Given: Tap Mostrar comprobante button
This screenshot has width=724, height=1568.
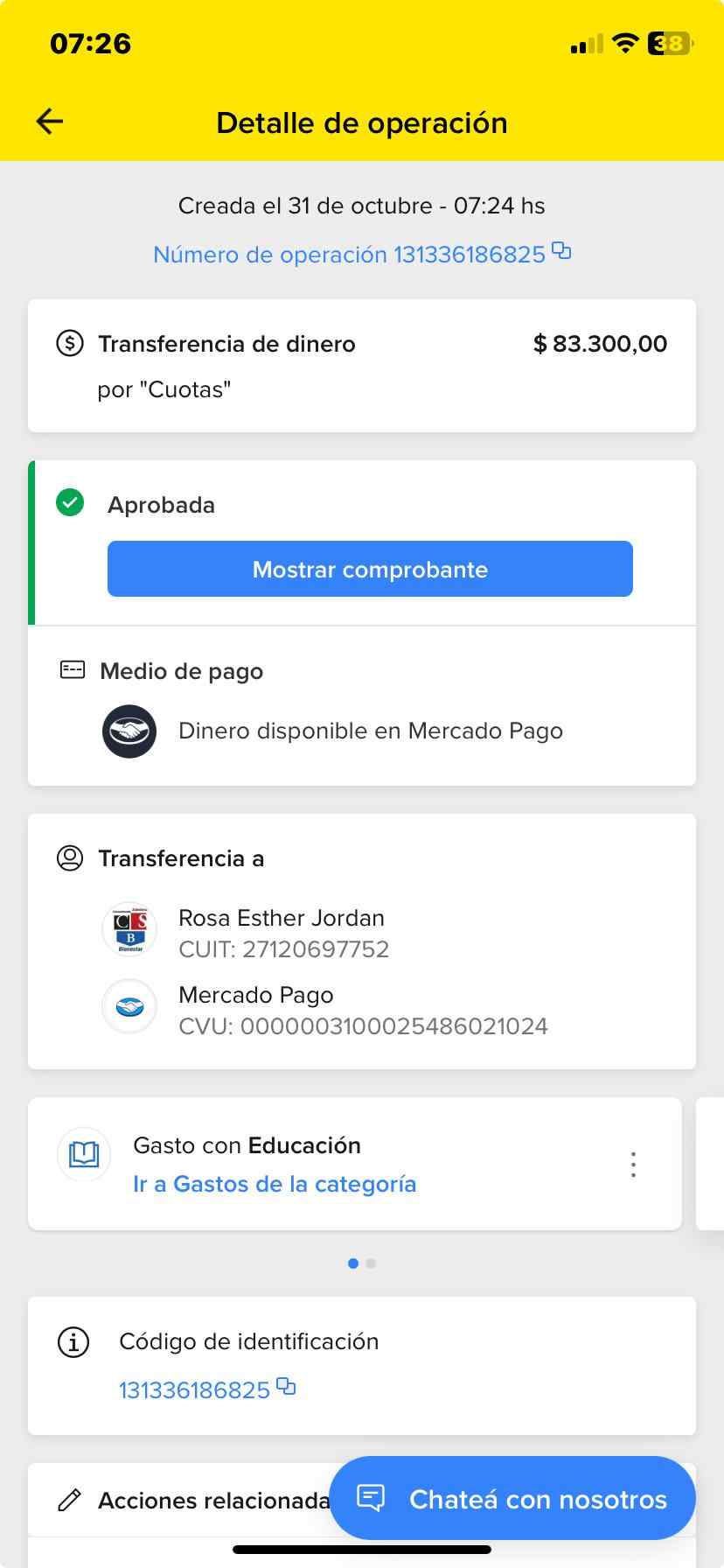Looking at the screenshot, I should click(x=370, y=569).
